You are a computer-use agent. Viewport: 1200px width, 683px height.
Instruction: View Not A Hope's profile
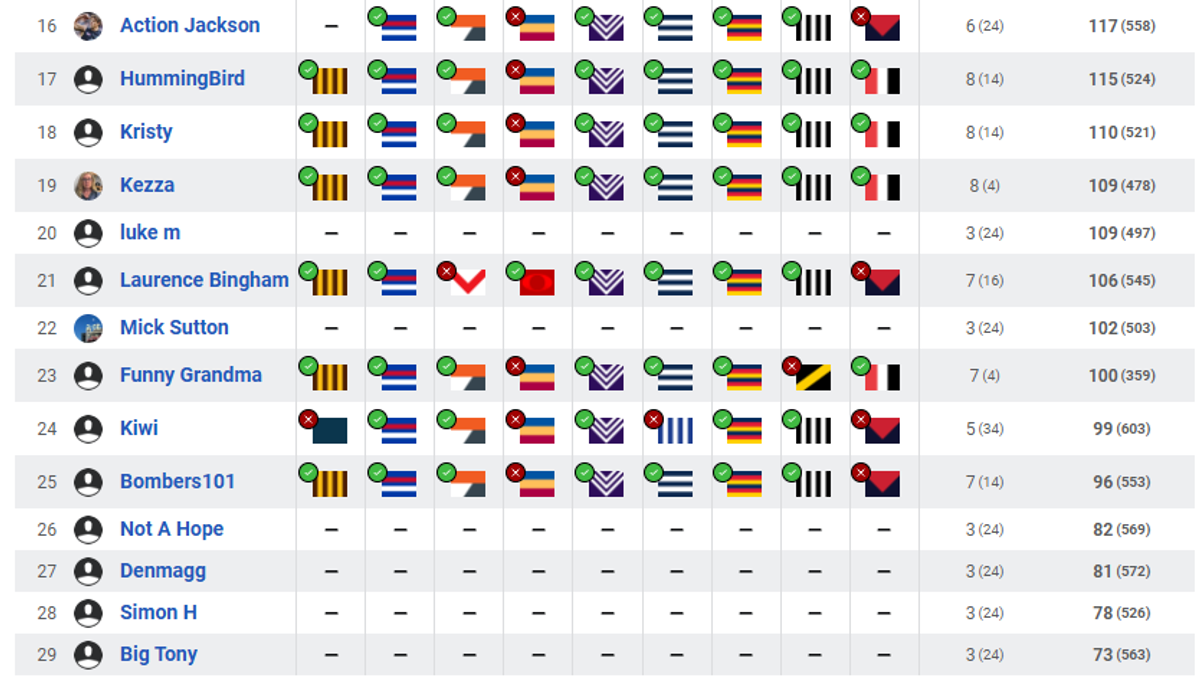172,529
